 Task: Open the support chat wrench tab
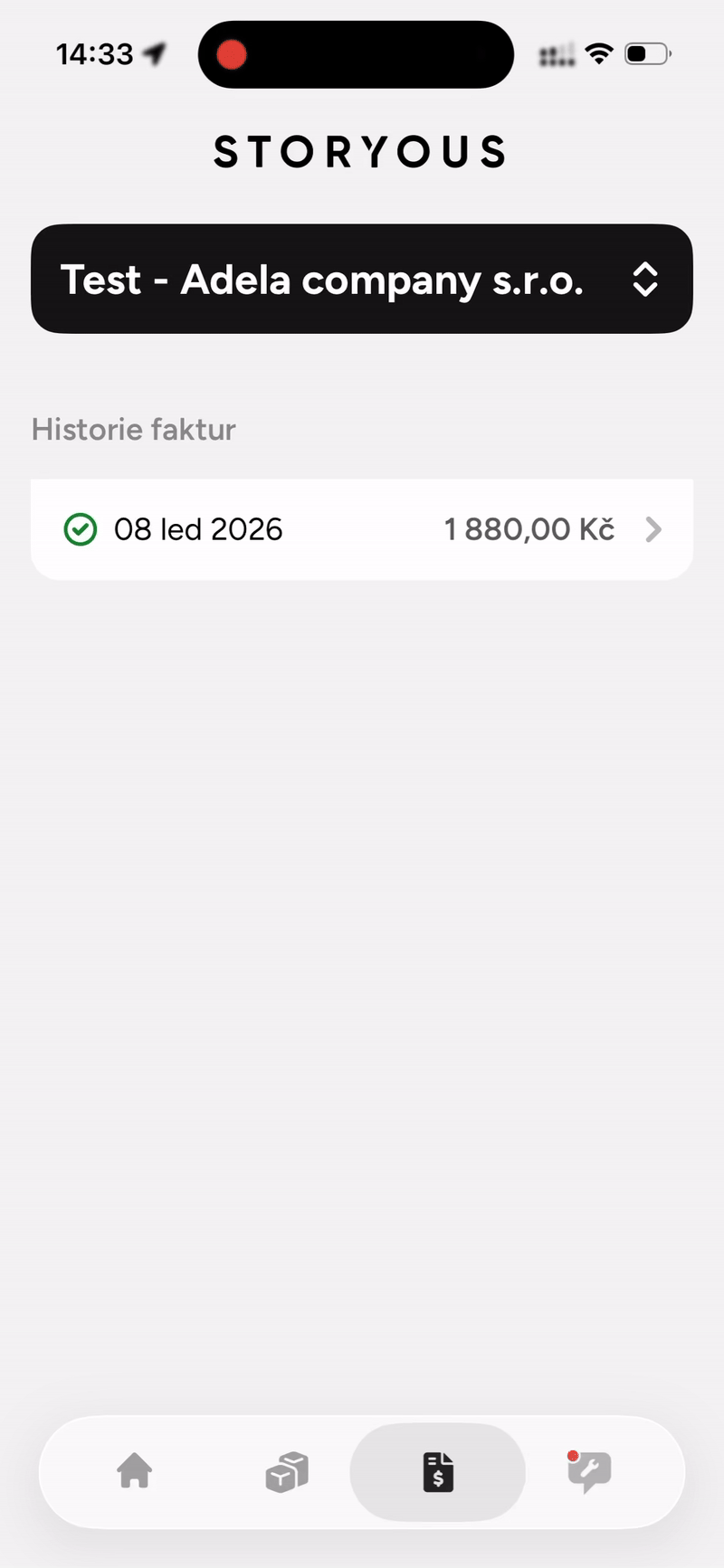pyautogui.click(x=589, y=1471)
